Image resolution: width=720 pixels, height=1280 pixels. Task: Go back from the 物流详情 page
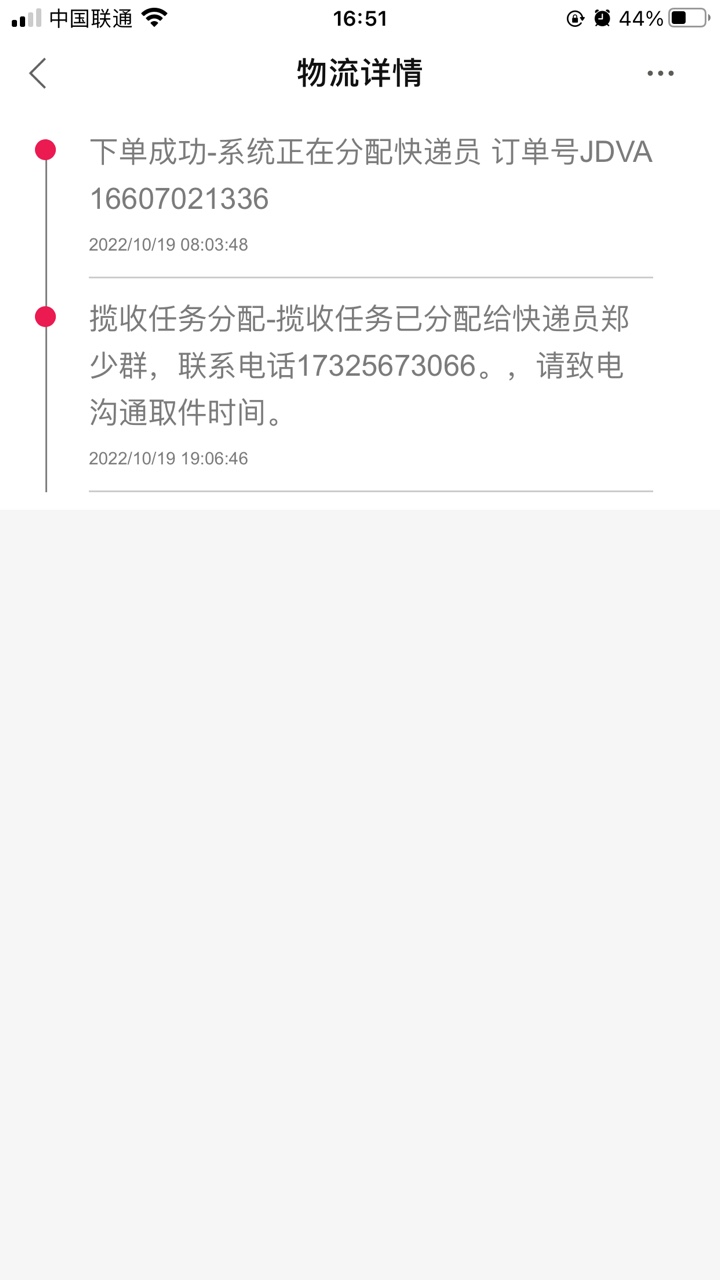click(38, 73)
